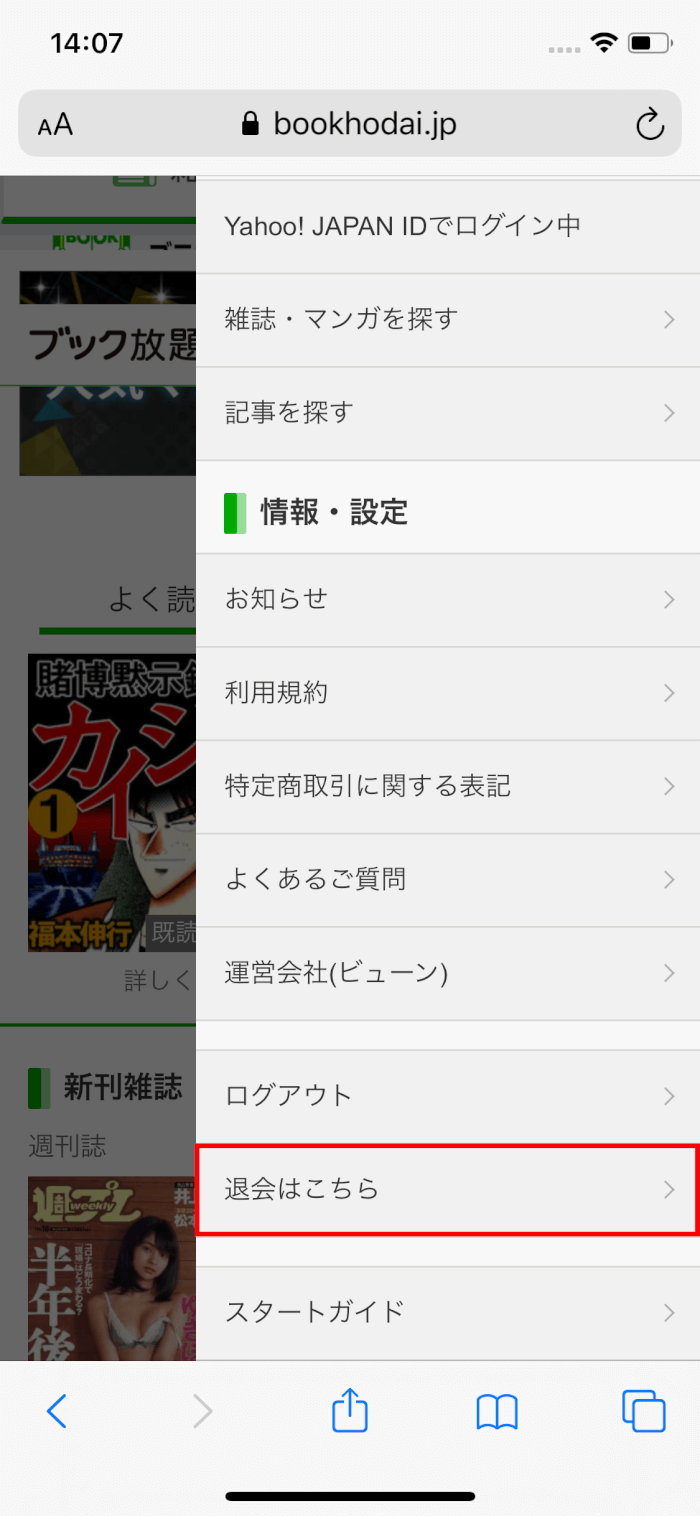Open 雑誌・マンガを探す menu row
This screenshot has height=1516, width=700.
(448, 320)
